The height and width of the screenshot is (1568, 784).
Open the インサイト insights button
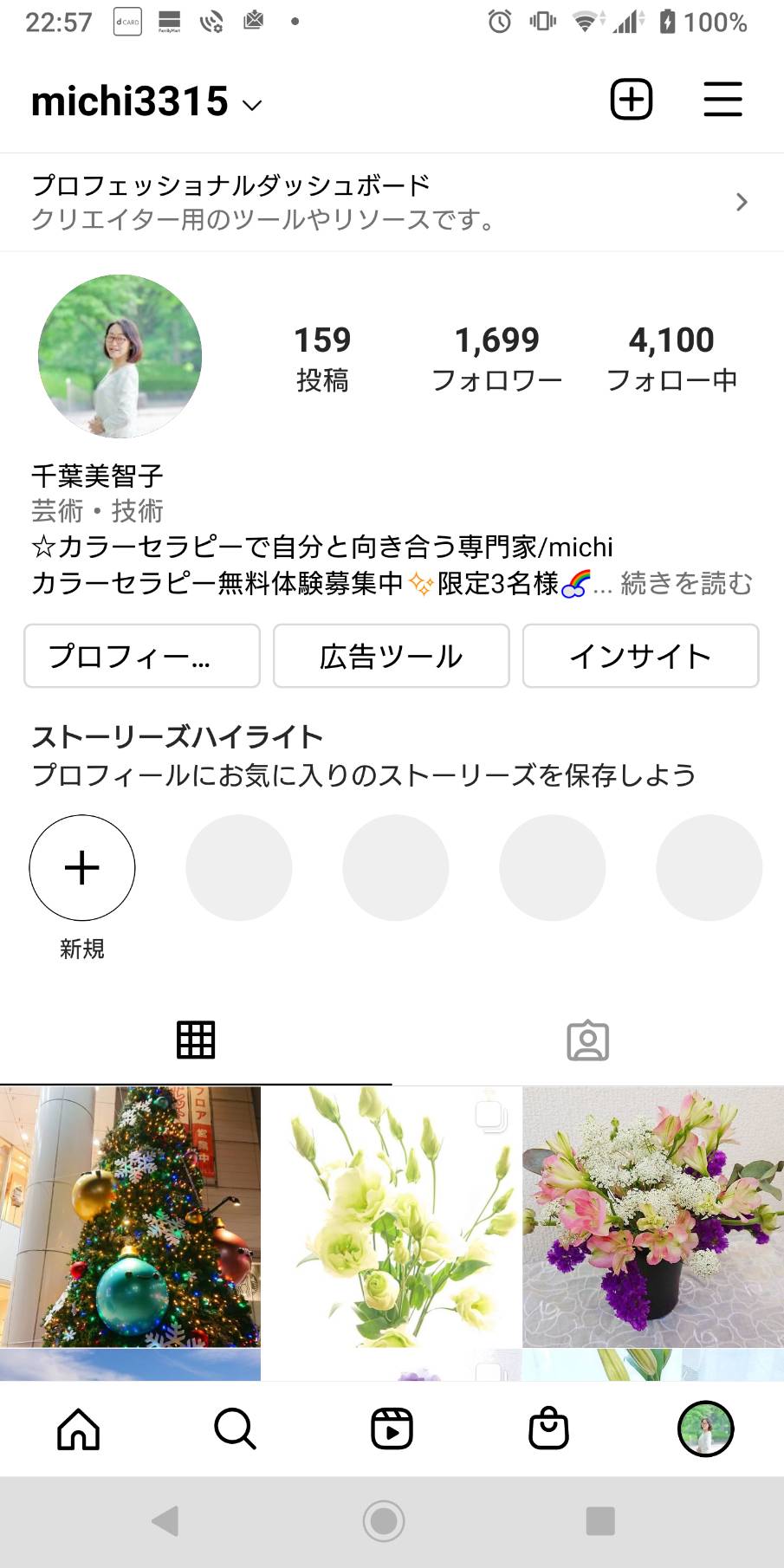pyautogui.click(x=641, y=656)
